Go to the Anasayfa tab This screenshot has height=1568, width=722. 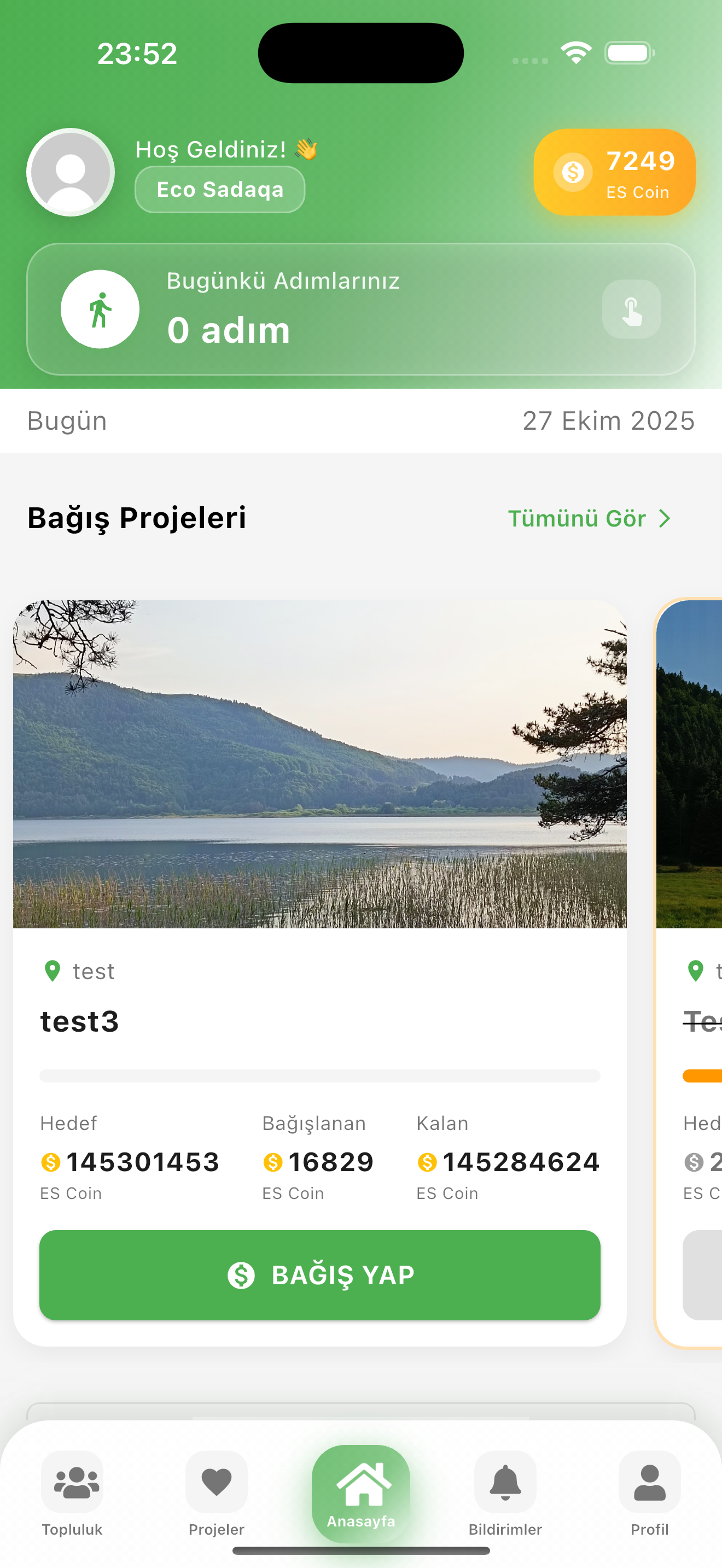[360, 1493]
